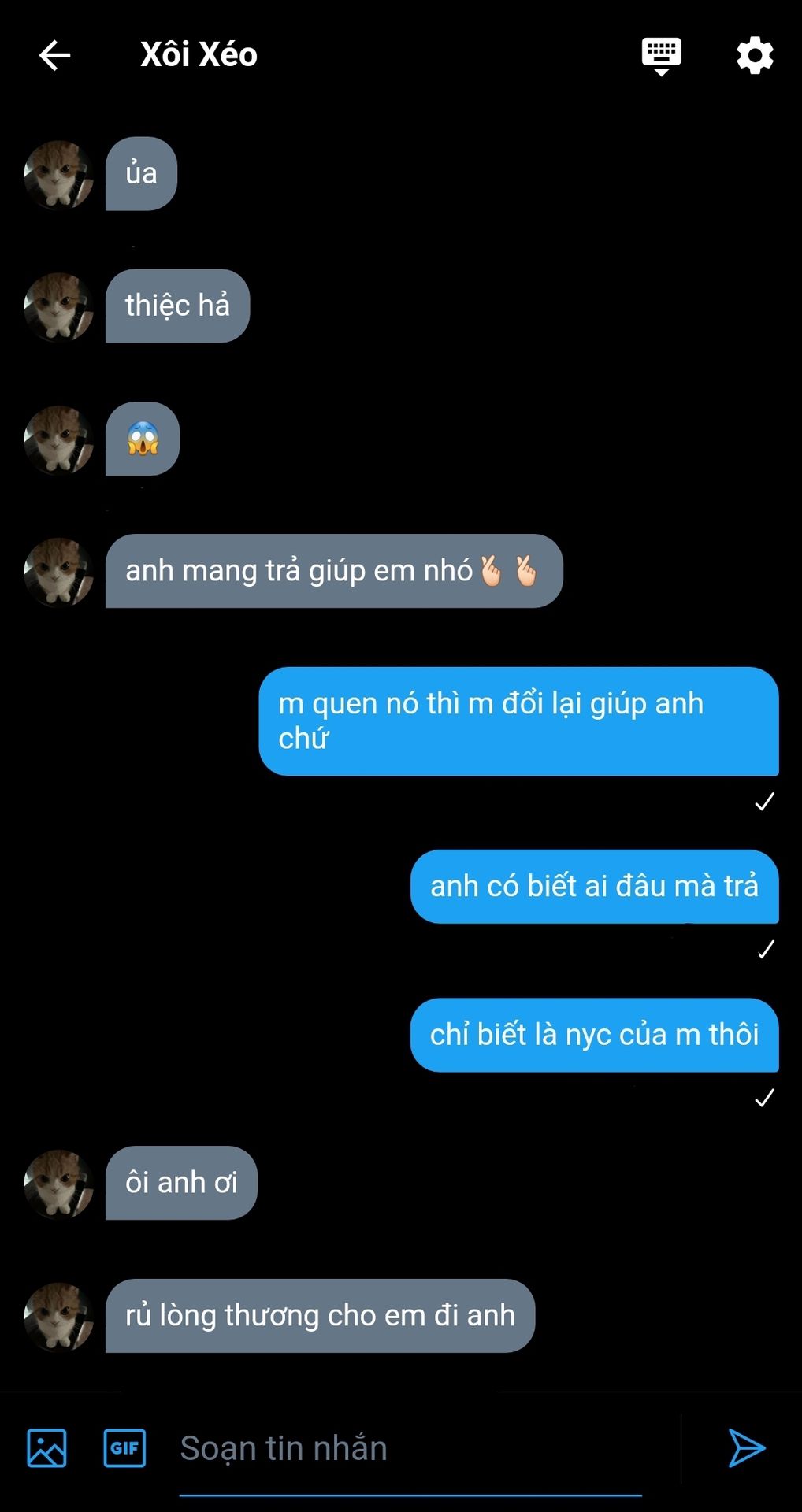Image resolution: width=802 pixels, height=1512 pixels.
Task: Focus the Soạn tin nhắn field
Action: point(410,1448)
